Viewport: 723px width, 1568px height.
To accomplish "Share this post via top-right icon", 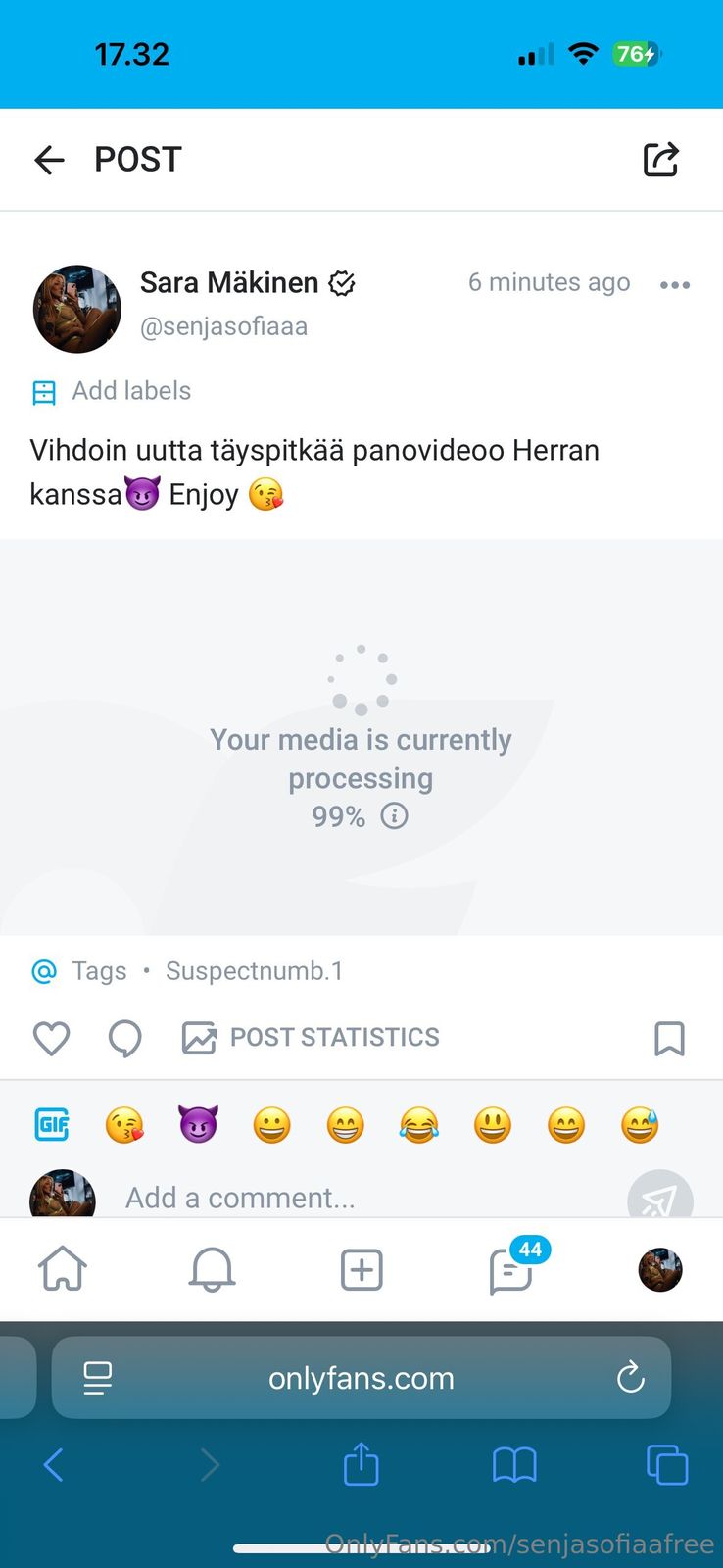I will (660, 160).
